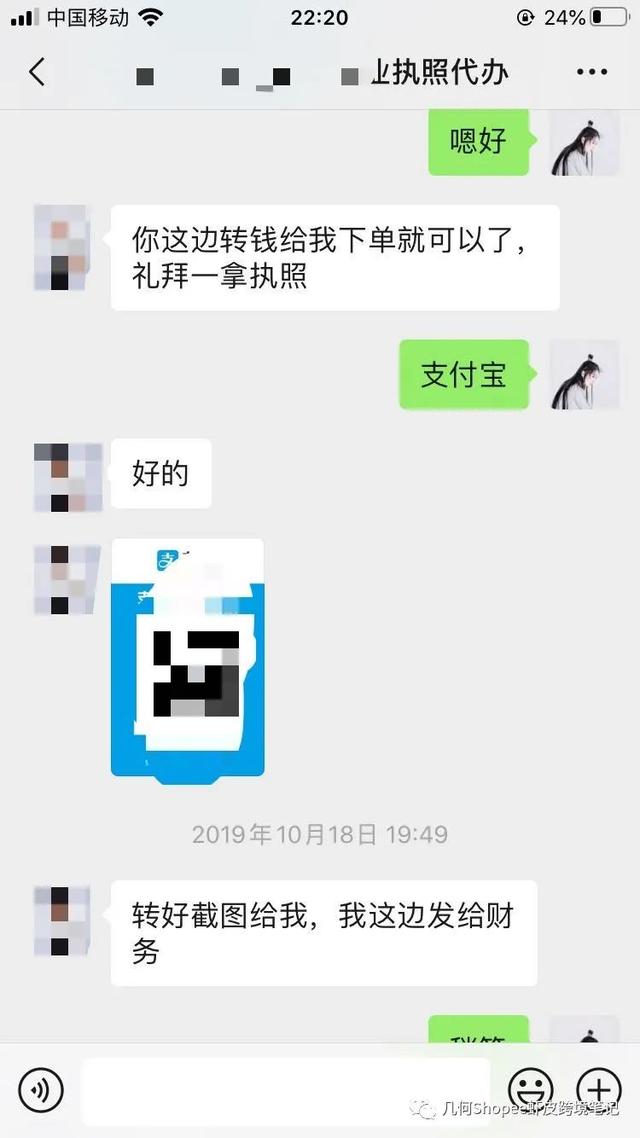This screenshot has width=640, height=1138.
Task: Open the chat options menu
Action: click(592, 72)
